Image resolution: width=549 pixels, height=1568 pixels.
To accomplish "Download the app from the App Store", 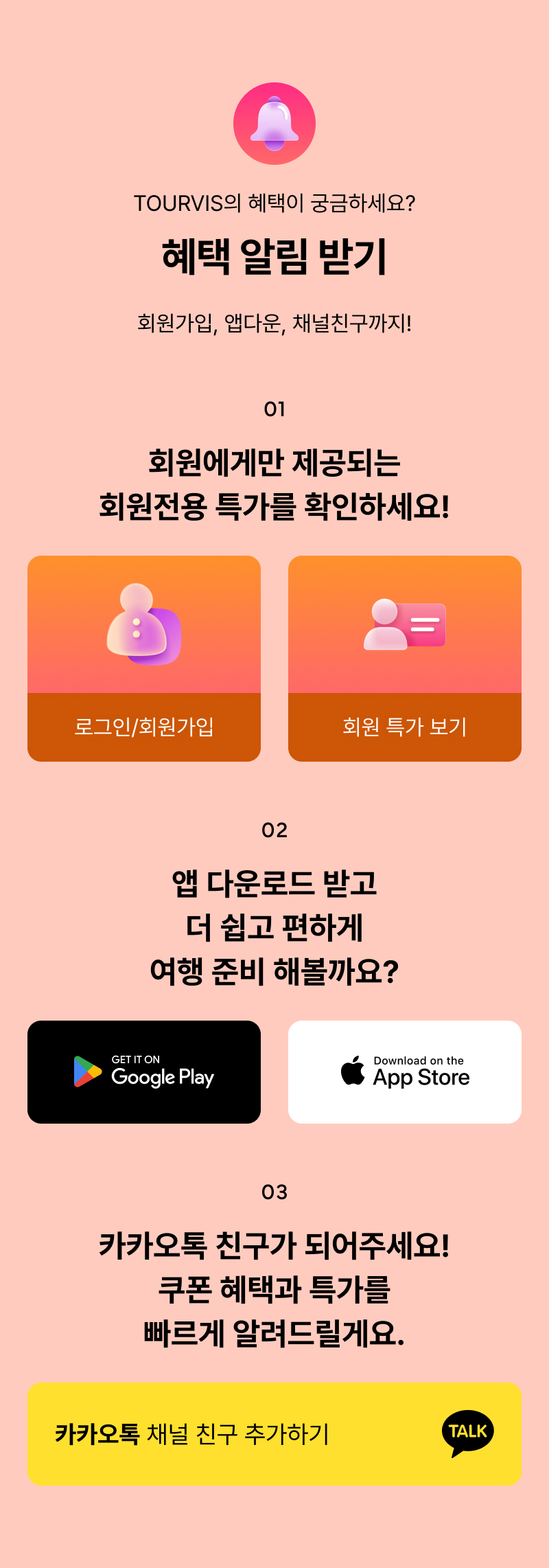I will [x=405, y=1072].
